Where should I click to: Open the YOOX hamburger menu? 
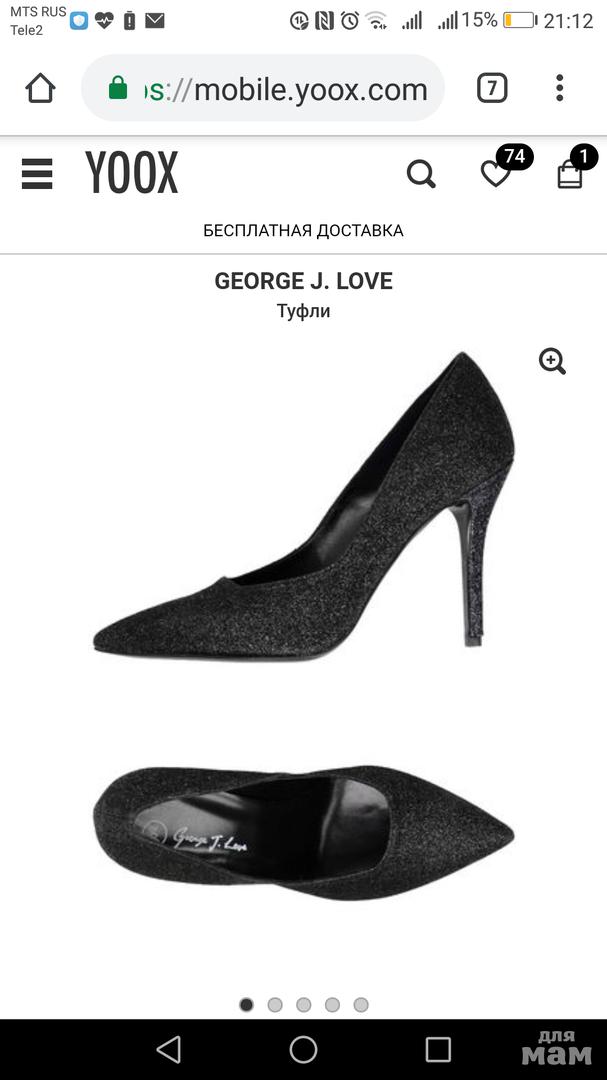tap(37, 173)
